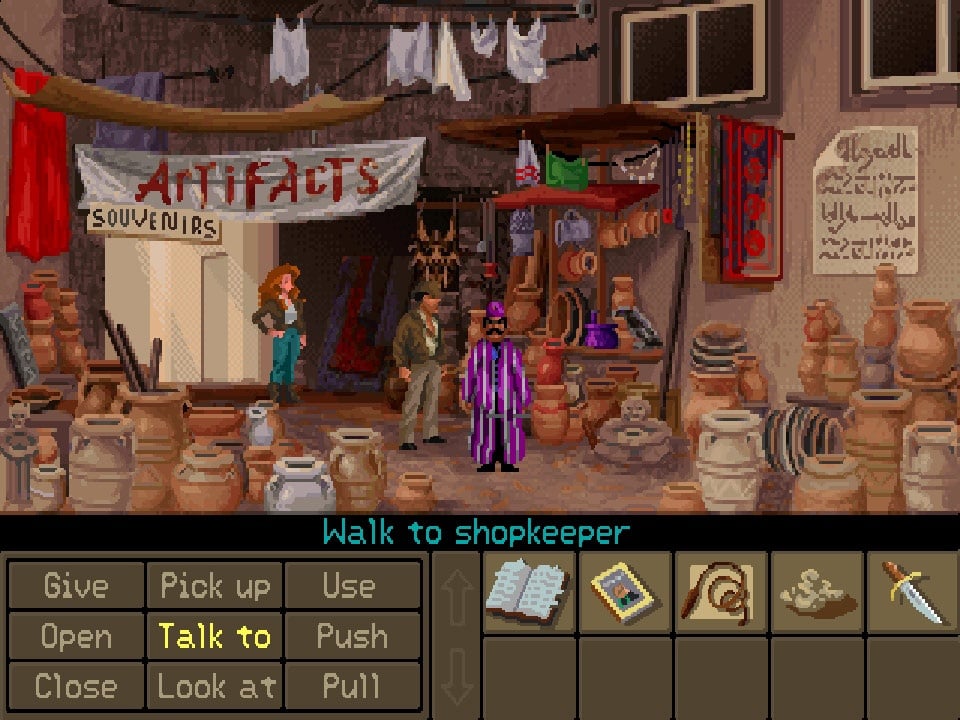This screenshot has height=720, width=960.
Task: Tap the Pull verb
Action: pyautogui.click(x=351, y=686)
